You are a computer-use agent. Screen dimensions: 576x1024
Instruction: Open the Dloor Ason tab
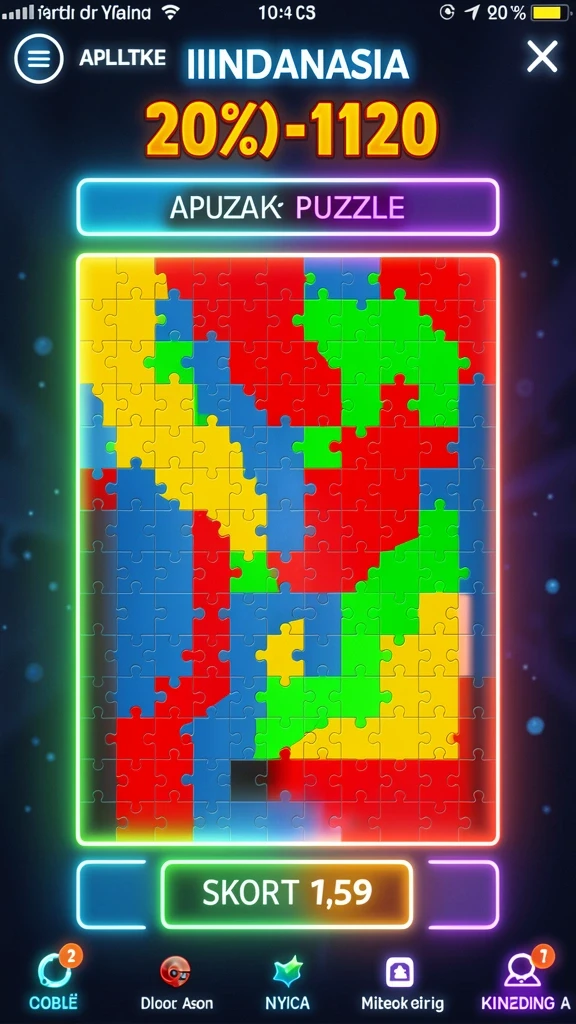pyautogui.click(x=176, y=983)
